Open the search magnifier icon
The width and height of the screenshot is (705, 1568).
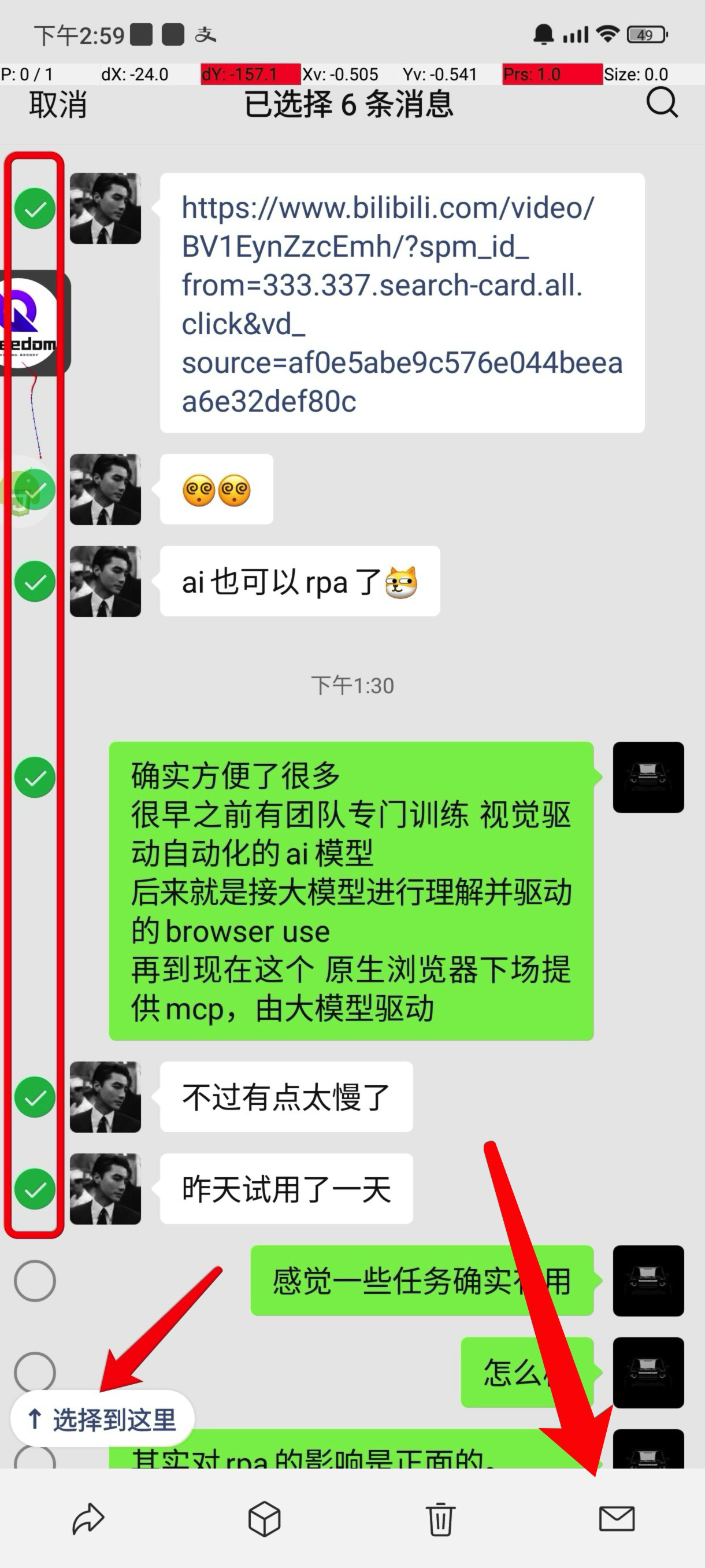coord(661,102)
